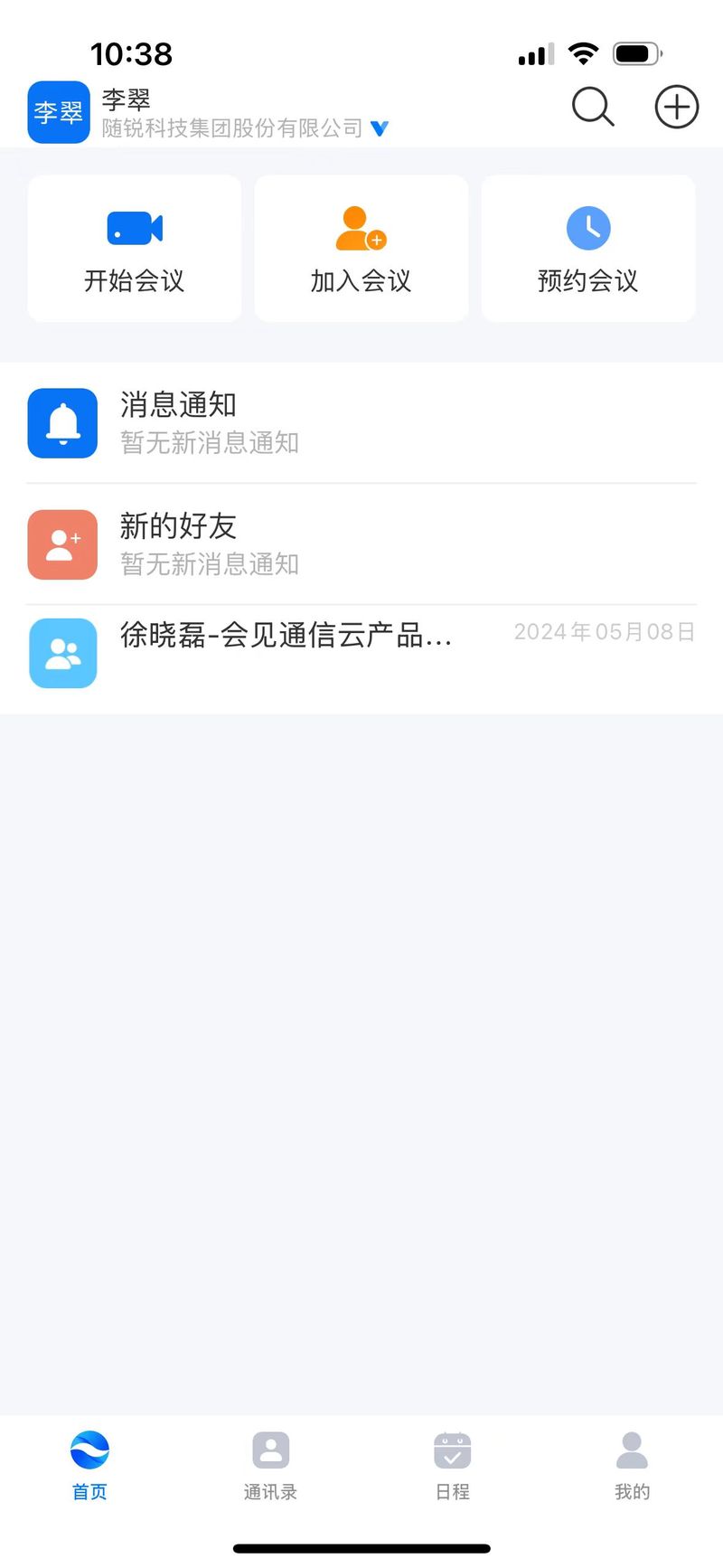Tap the plus circle icon

point(677,108)
